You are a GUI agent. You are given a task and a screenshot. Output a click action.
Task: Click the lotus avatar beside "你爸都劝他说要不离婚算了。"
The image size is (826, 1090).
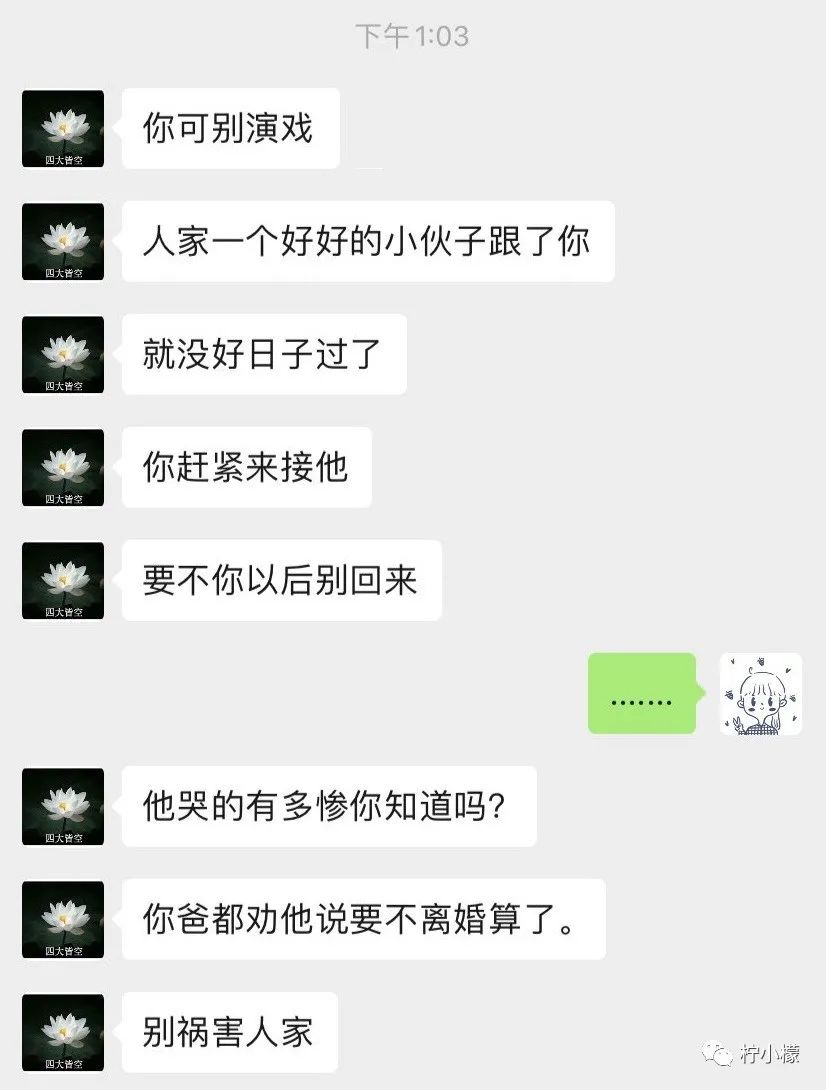62,920
